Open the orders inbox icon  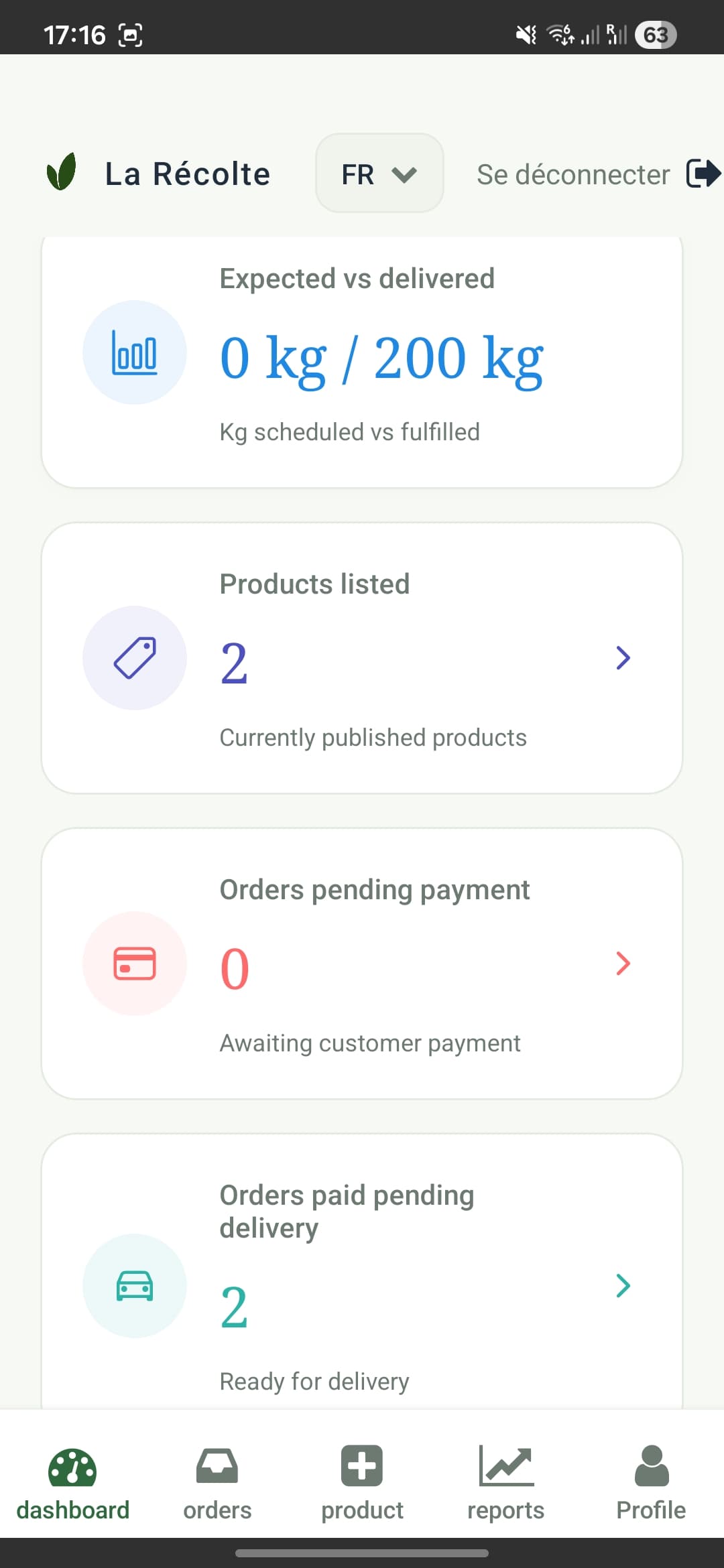pyautogui.click(x=217, y=1466)
